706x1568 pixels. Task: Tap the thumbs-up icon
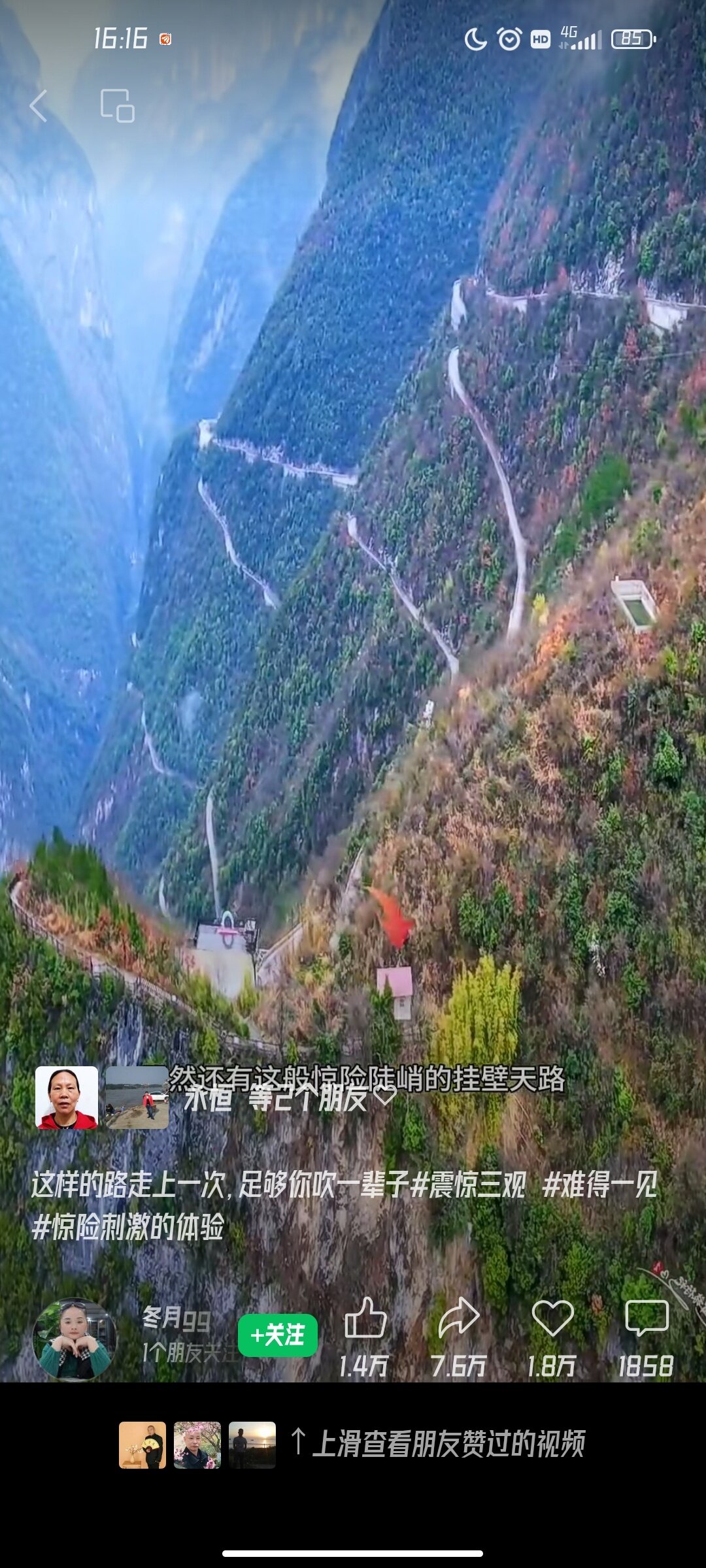(365, 1318)
